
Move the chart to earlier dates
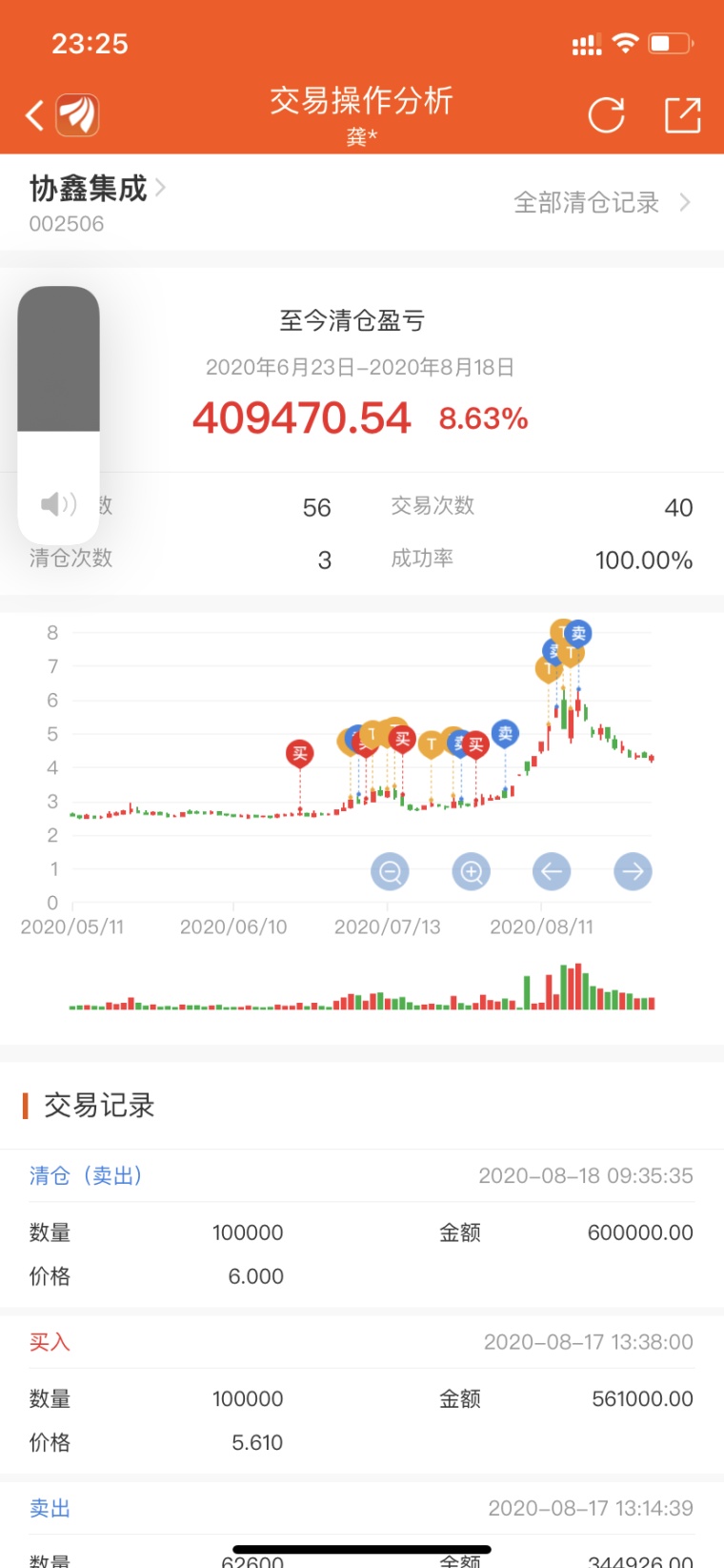(x=551, y=871)
